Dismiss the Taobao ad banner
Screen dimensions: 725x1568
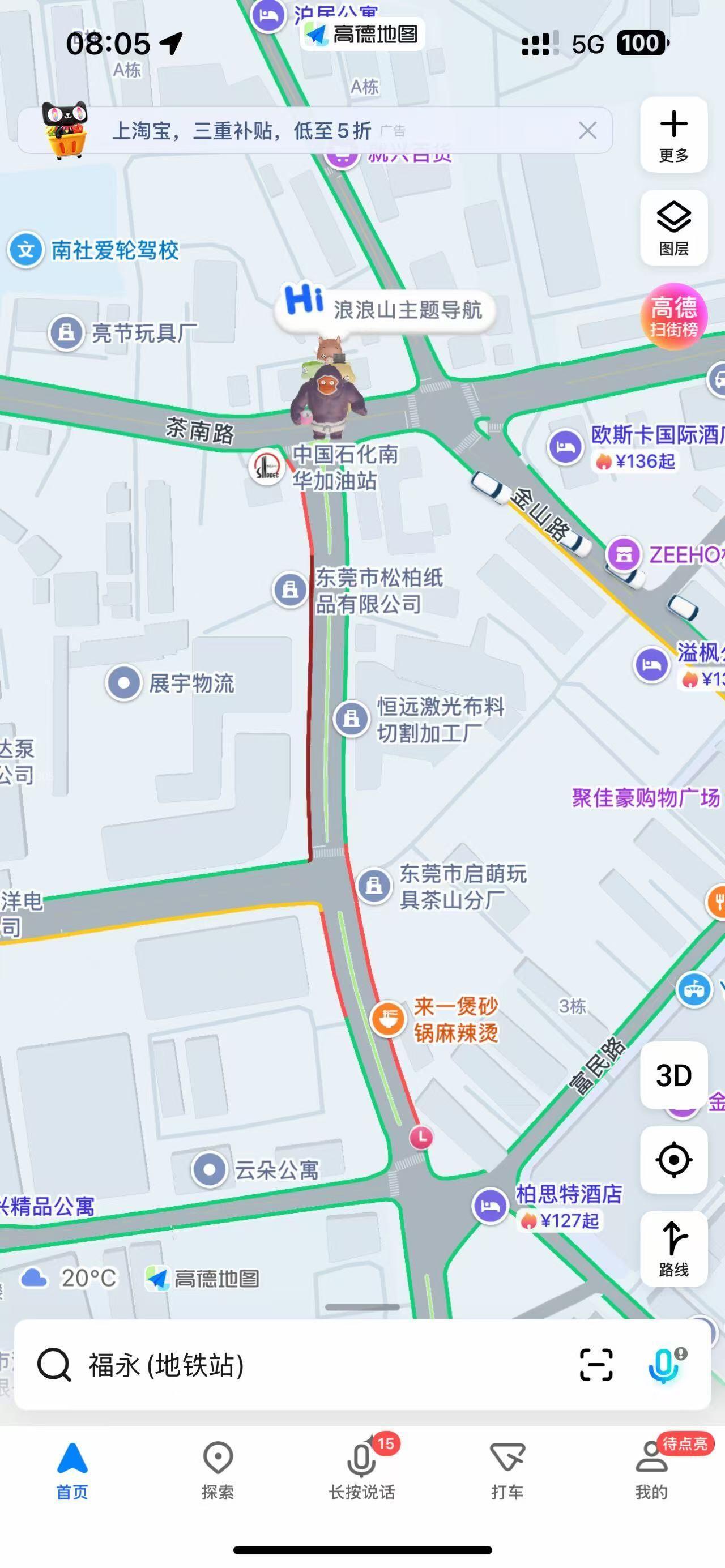[x=587, y=130]
